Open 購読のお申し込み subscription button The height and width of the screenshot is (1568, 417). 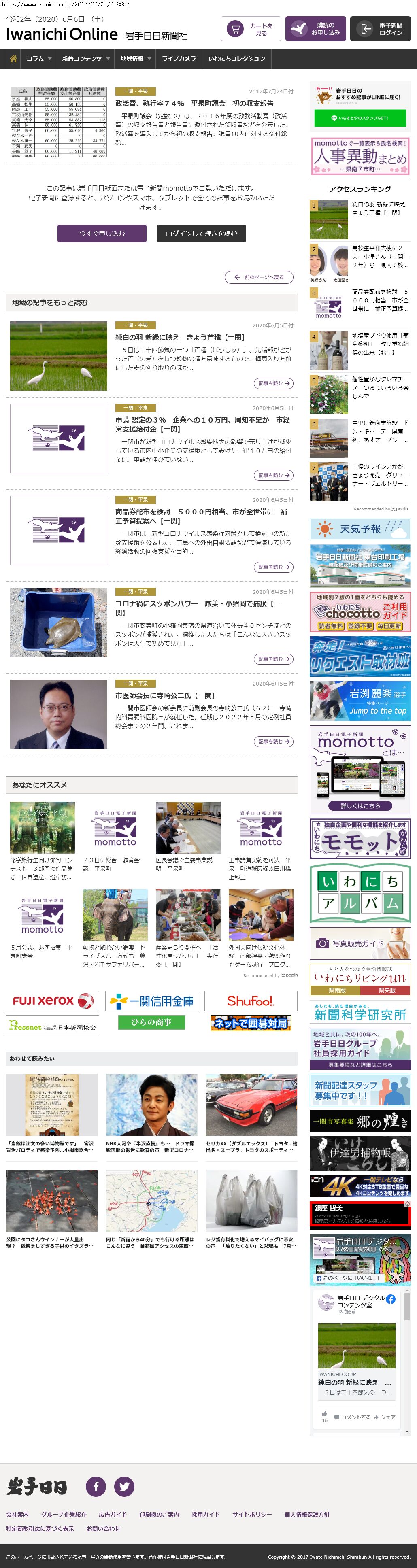coord(315,29)
